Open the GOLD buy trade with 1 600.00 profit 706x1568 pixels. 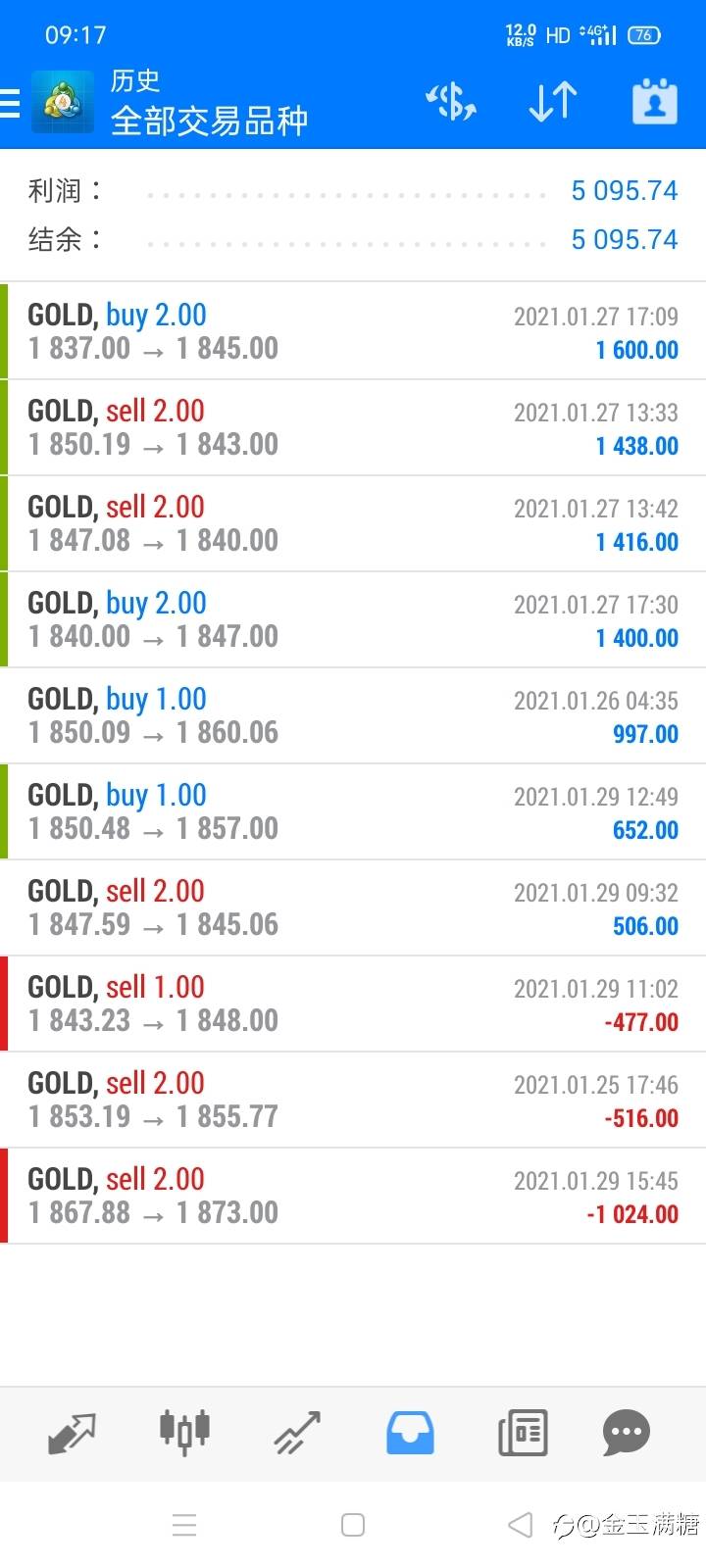(x=353, y=331)
